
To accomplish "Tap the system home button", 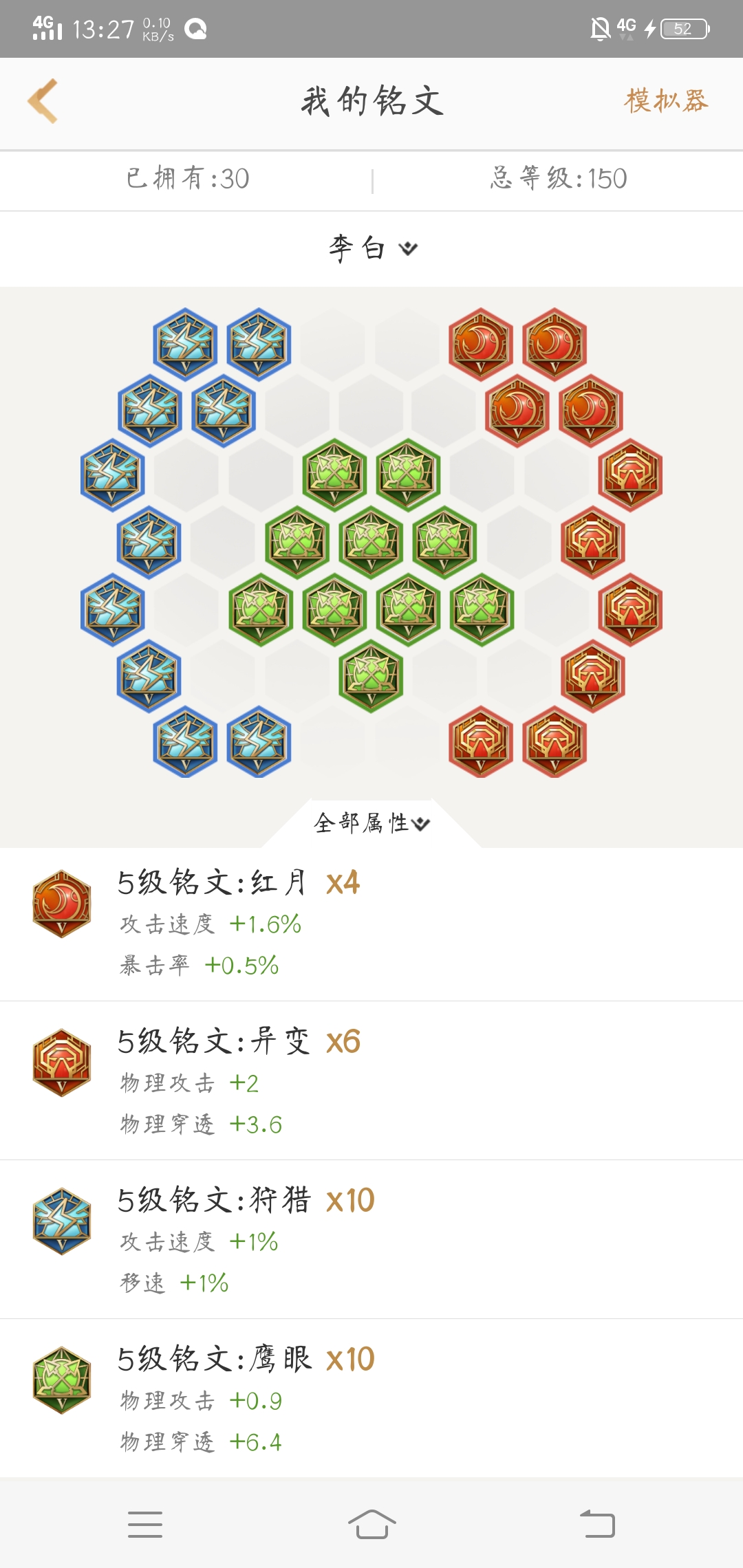I will [x=371, y=1524].
